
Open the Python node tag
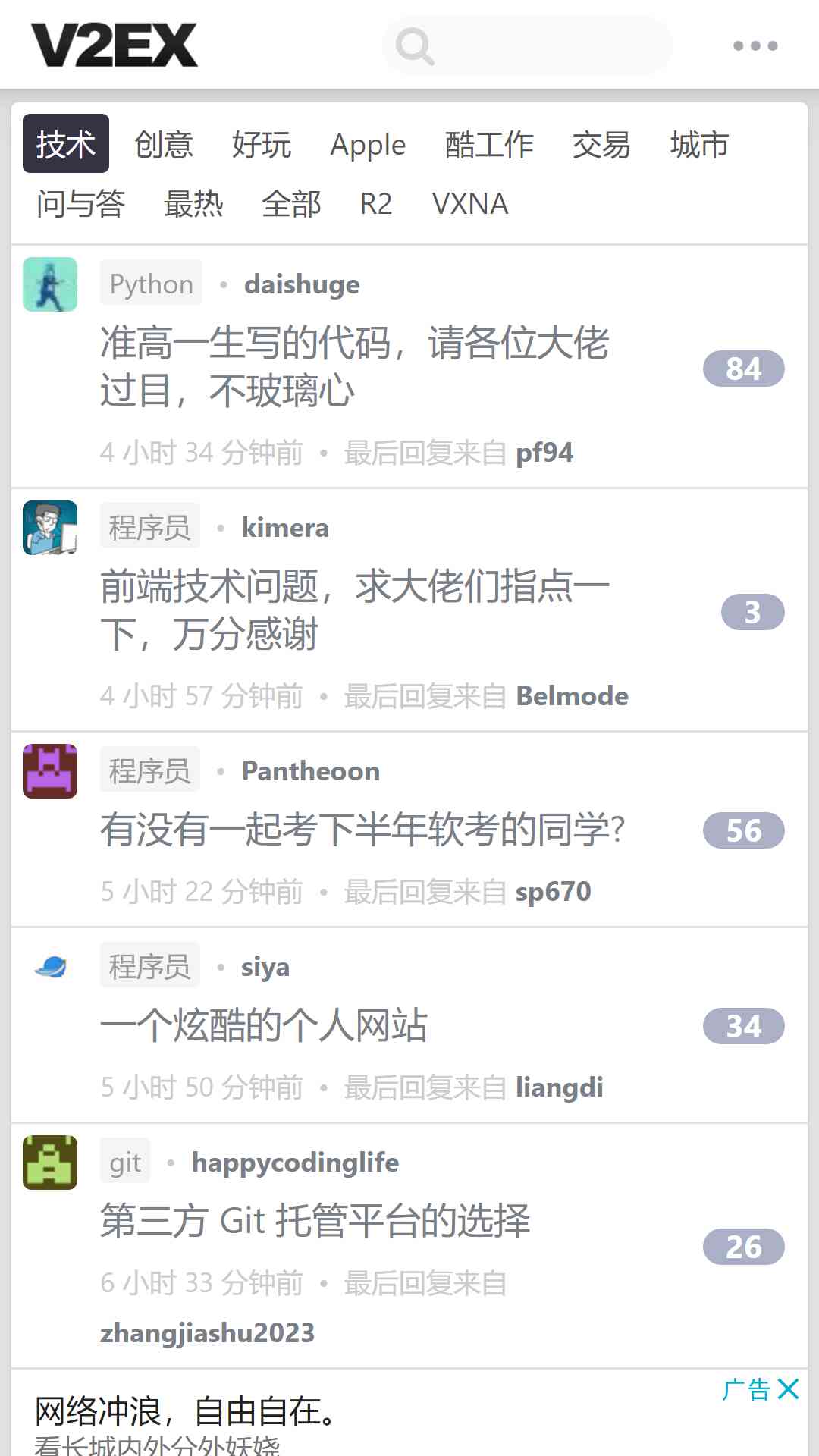point(151,283)
